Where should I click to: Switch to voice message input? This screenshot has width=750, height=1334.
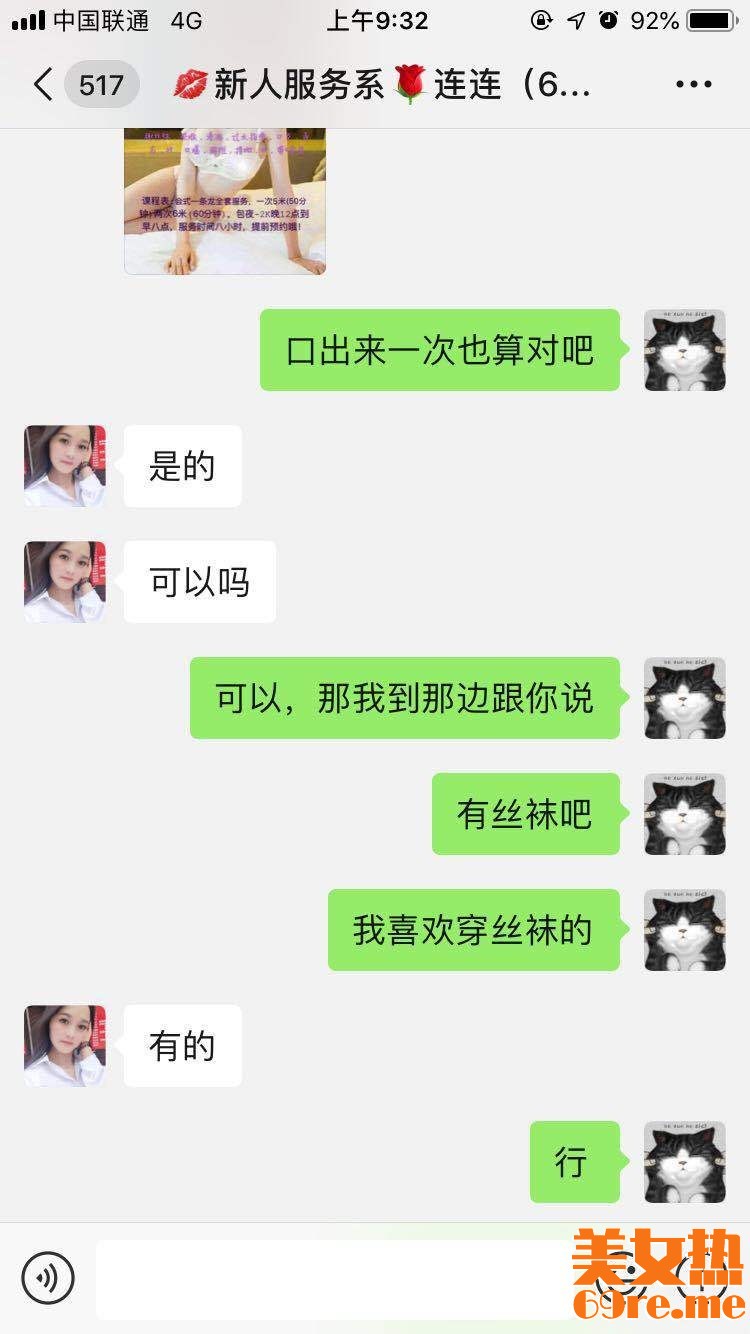48,1277
